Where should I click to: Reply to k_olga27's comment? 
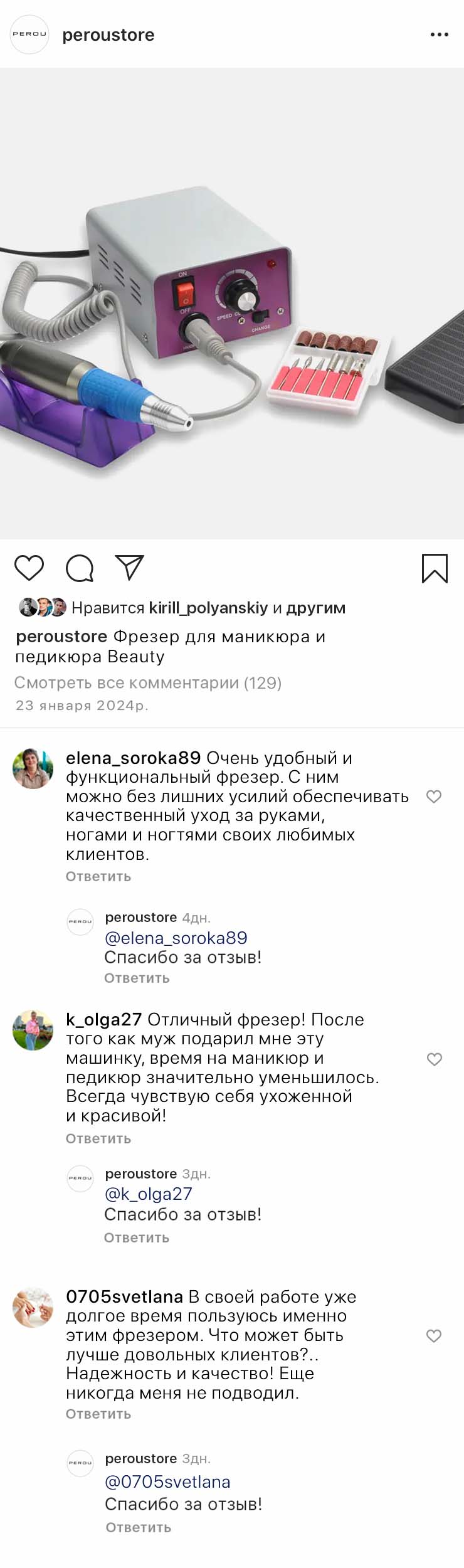(98, 1138)
